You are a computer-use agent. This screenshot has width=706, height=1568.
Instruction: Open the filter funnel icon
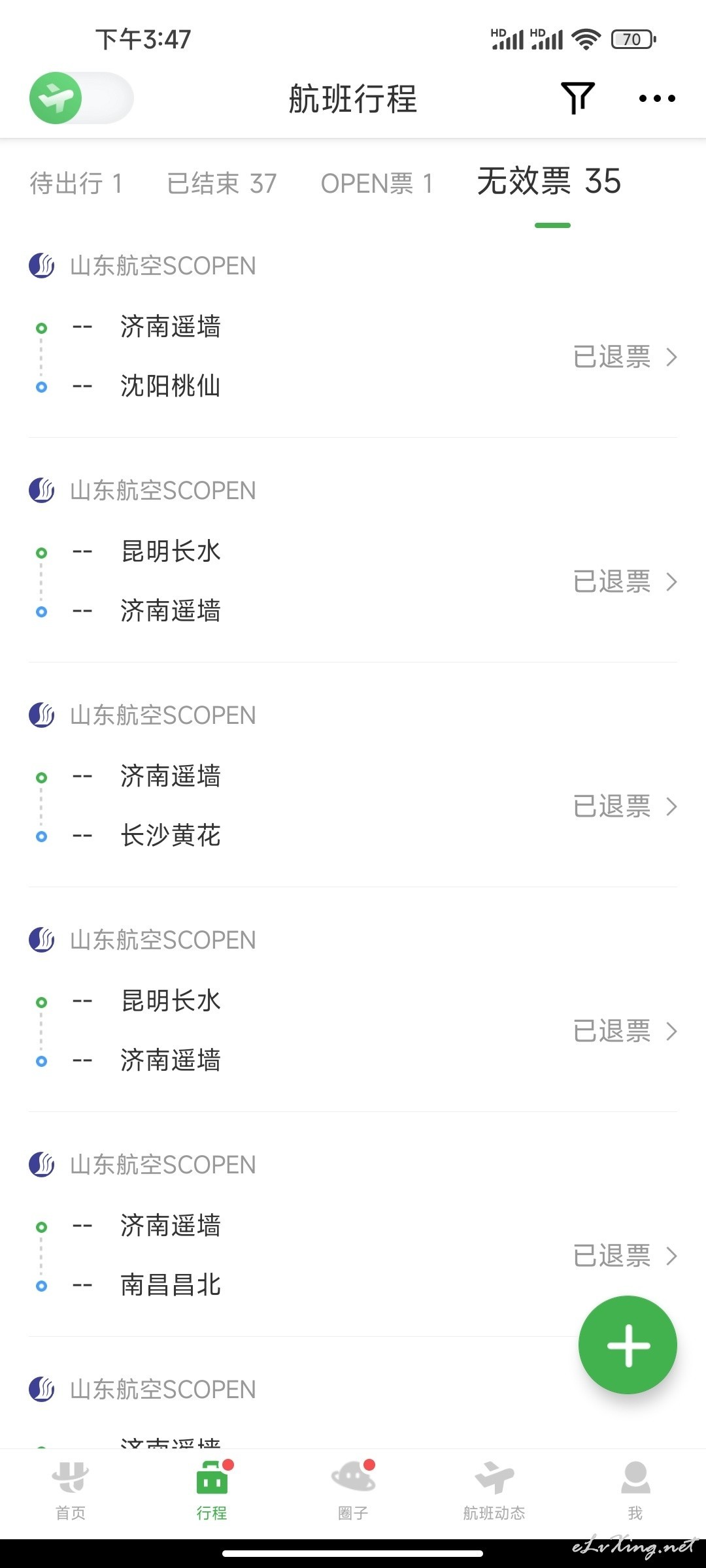(578, 98)
